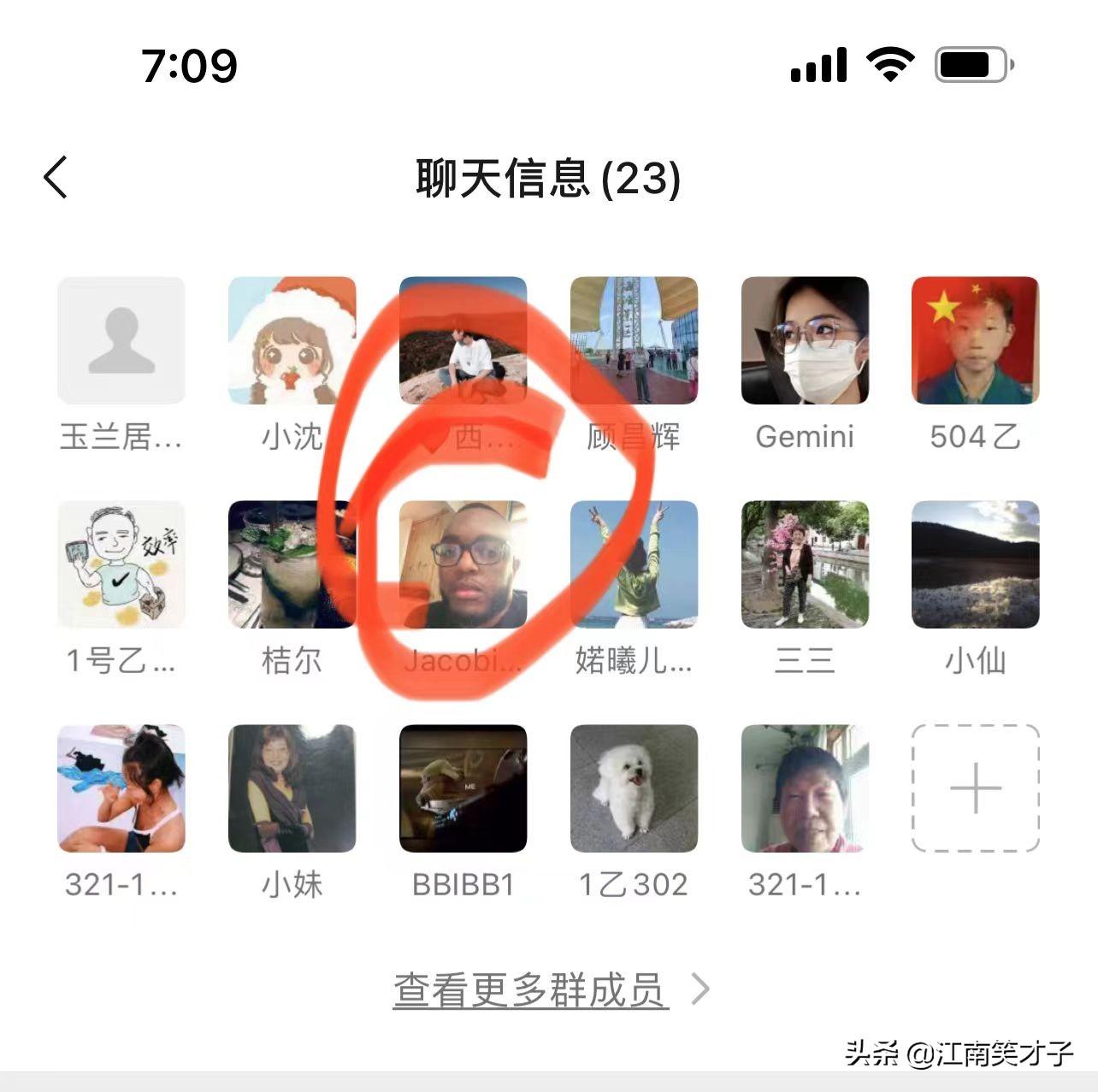Viewport: 1098px width, 1092px height.
Task: Open member 小妹's profile
Action: pyautogui.click(x=292, y=788)
